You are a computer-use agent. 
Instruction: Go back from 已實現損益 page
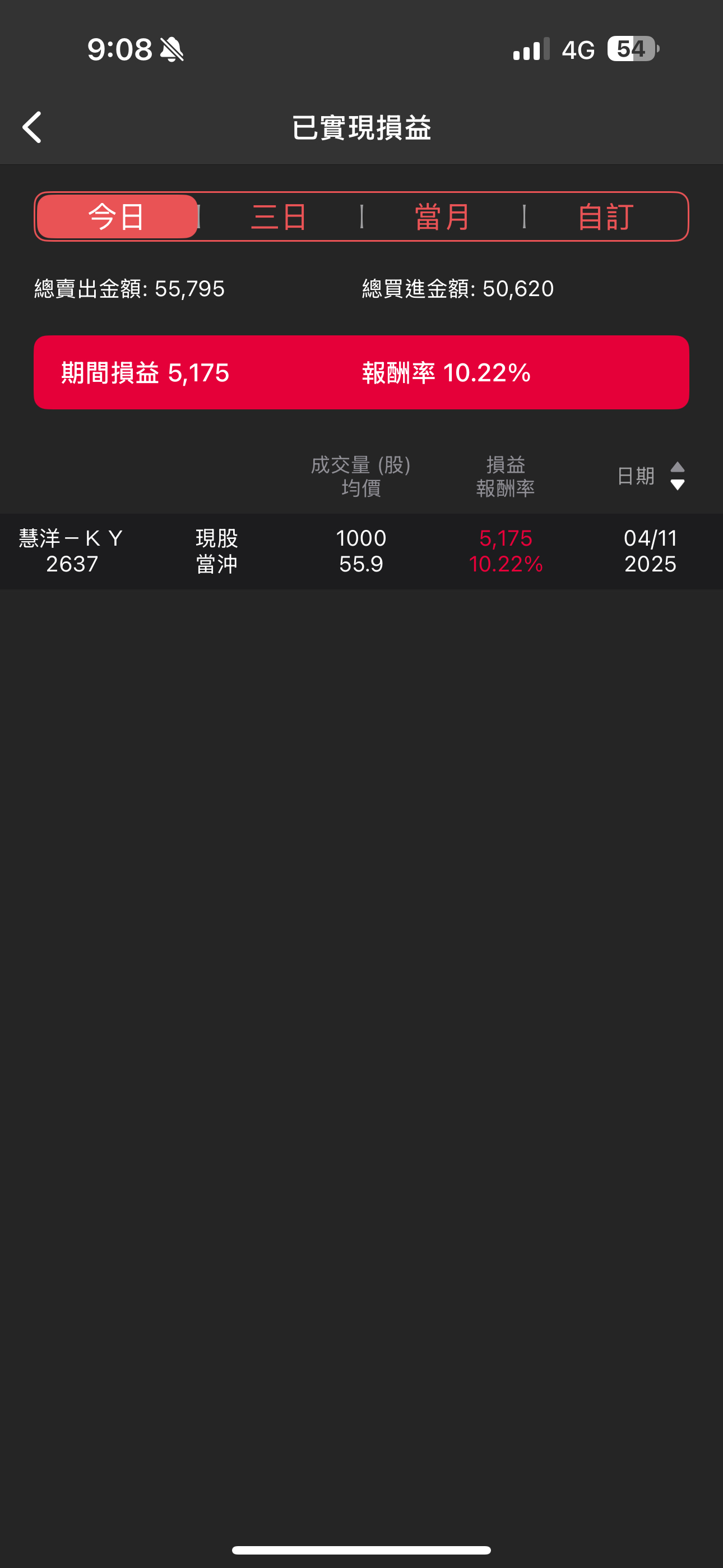pos(33,127)
